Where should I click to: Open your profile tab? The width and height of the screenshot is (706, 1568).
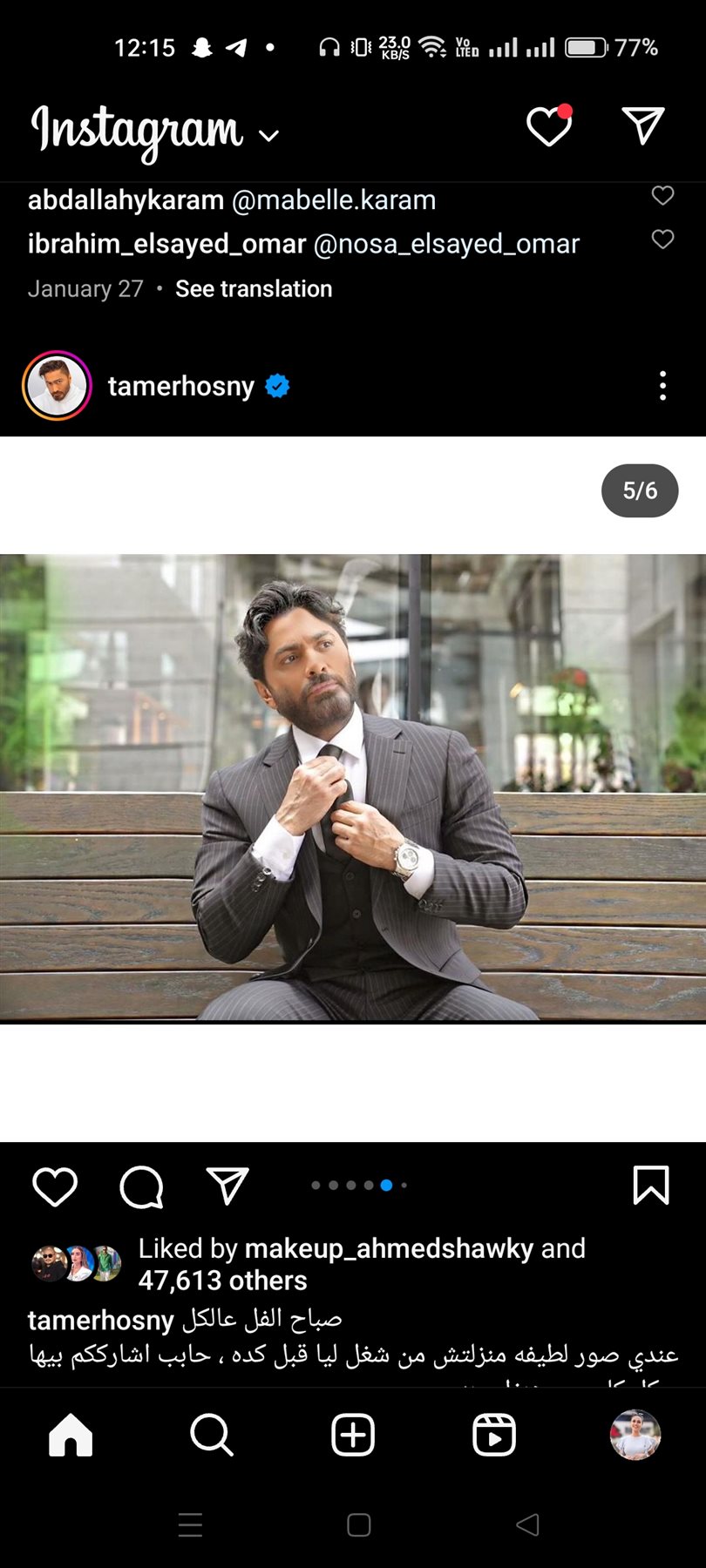coord(635,1435)
